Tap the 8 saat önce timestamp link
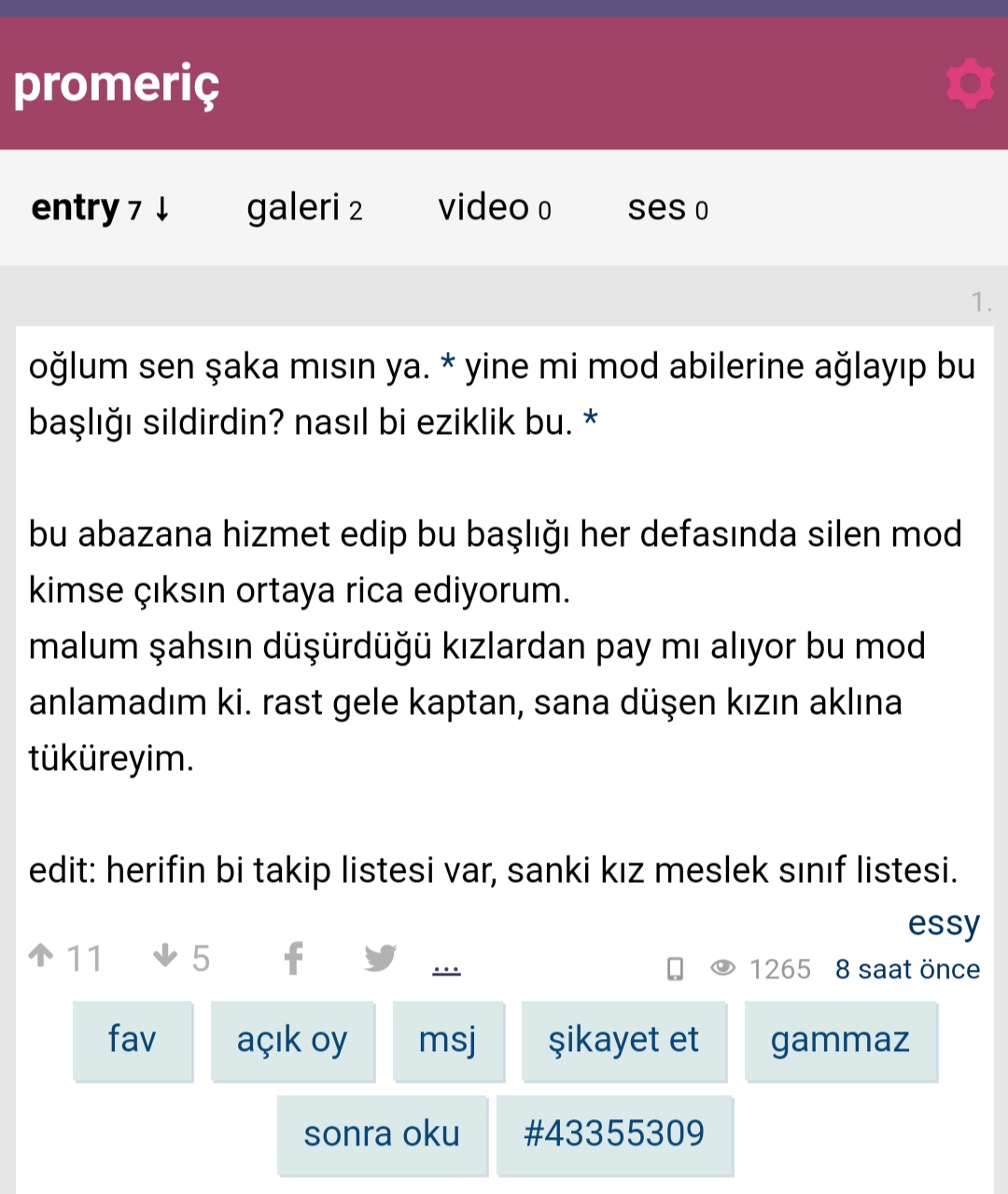Image resolution: width=1008 pixels, height=1194 pixels. 906,969
